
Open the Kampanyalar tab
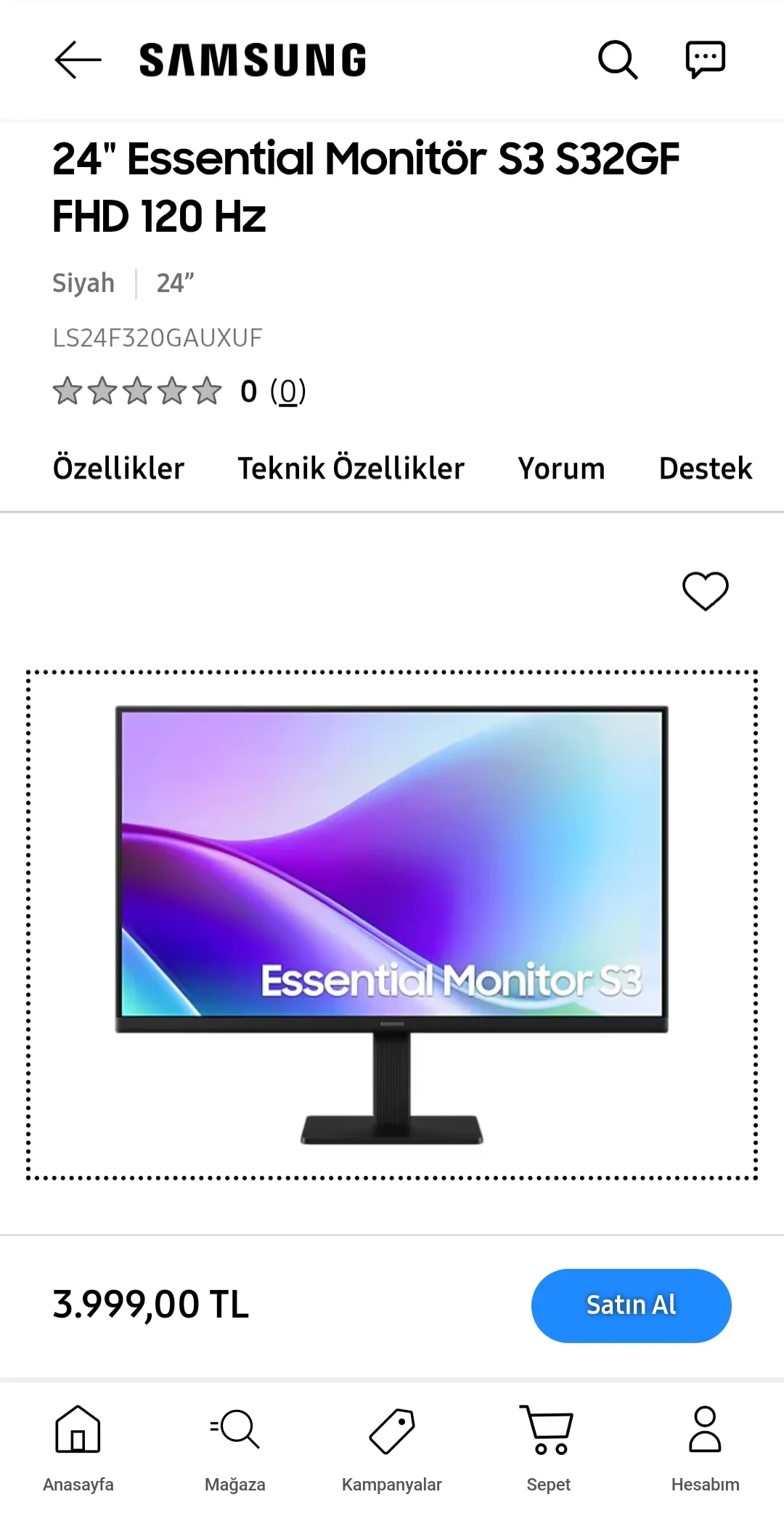coord(392,1448)
